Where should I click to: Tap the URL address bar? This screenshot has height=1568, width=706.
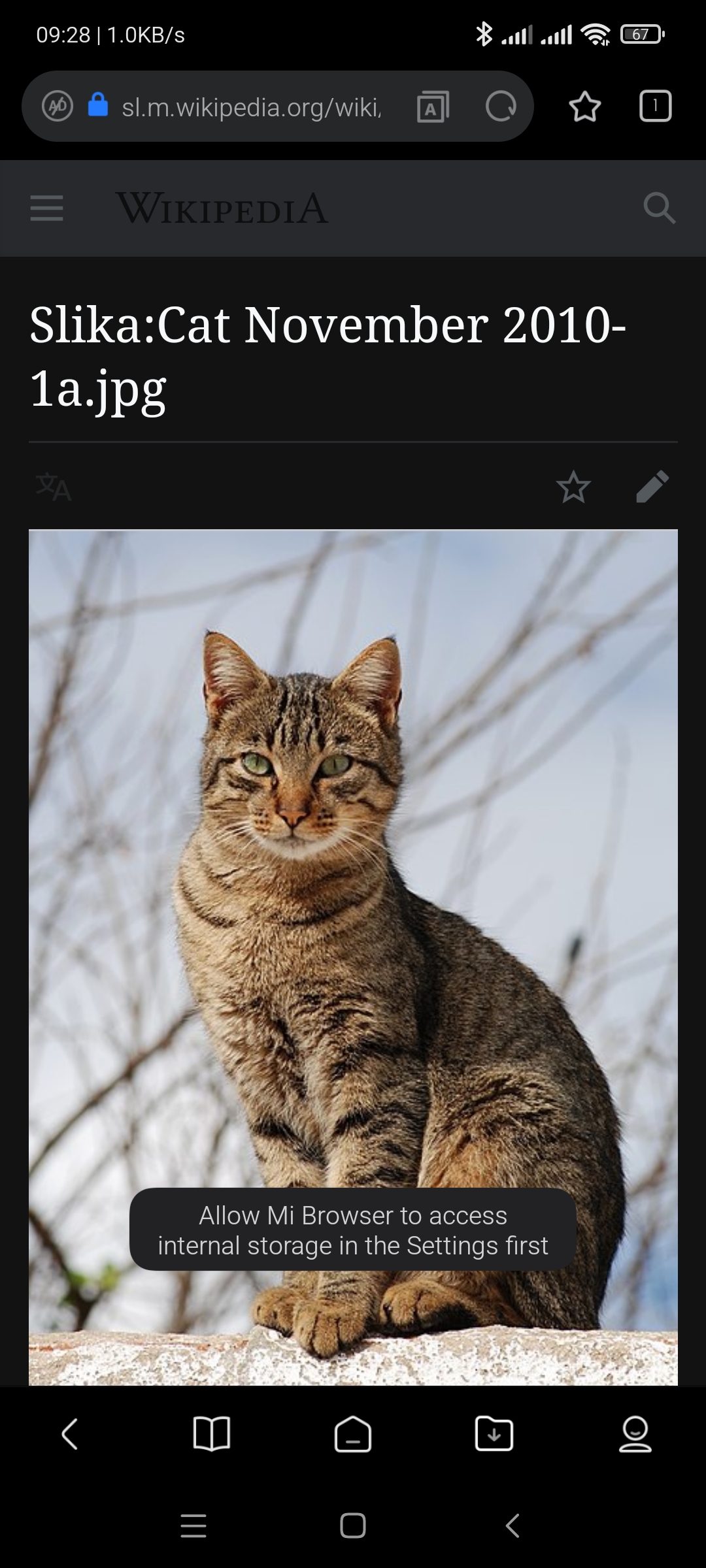(x=251, y=106)
